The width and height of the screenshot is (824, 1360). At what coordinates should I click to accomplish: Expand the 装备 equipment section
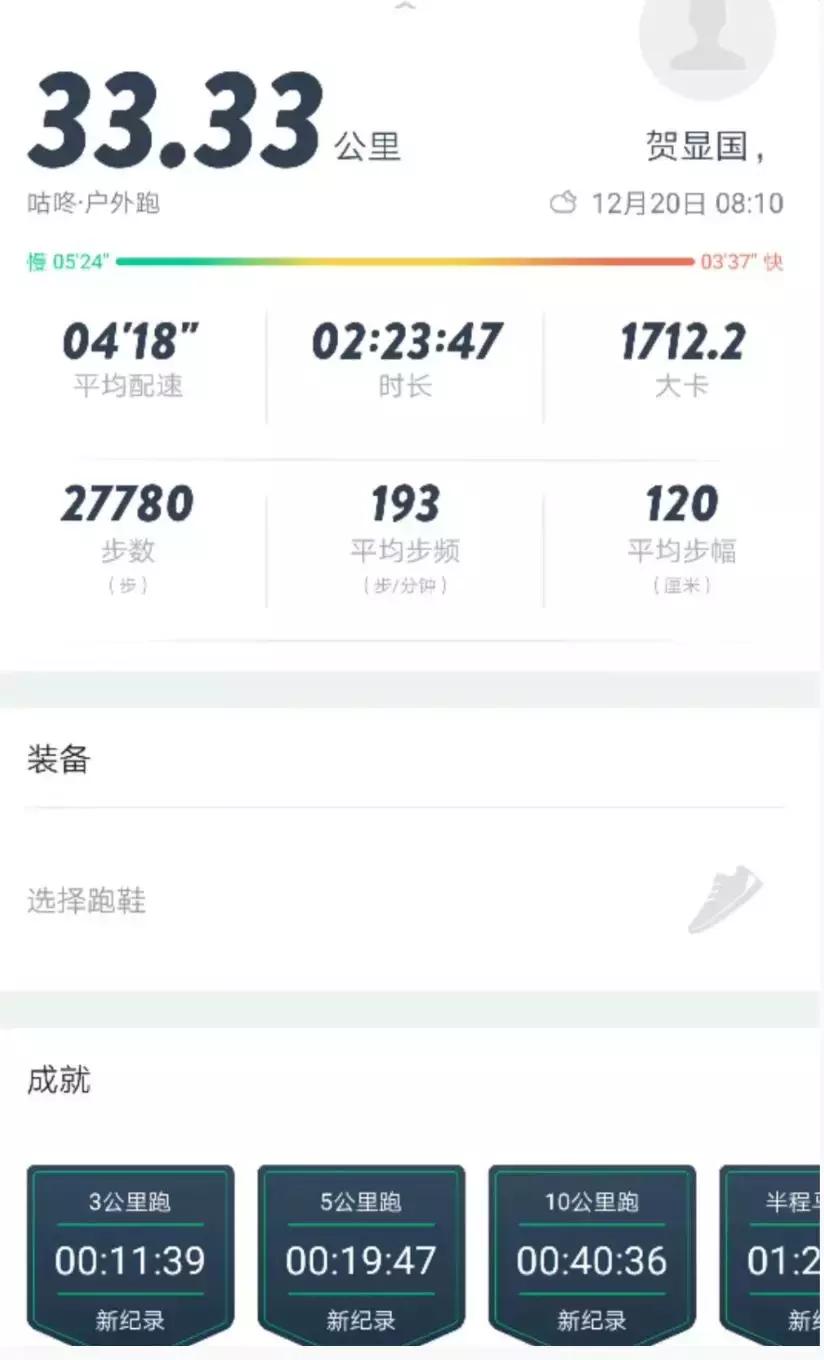57,760
